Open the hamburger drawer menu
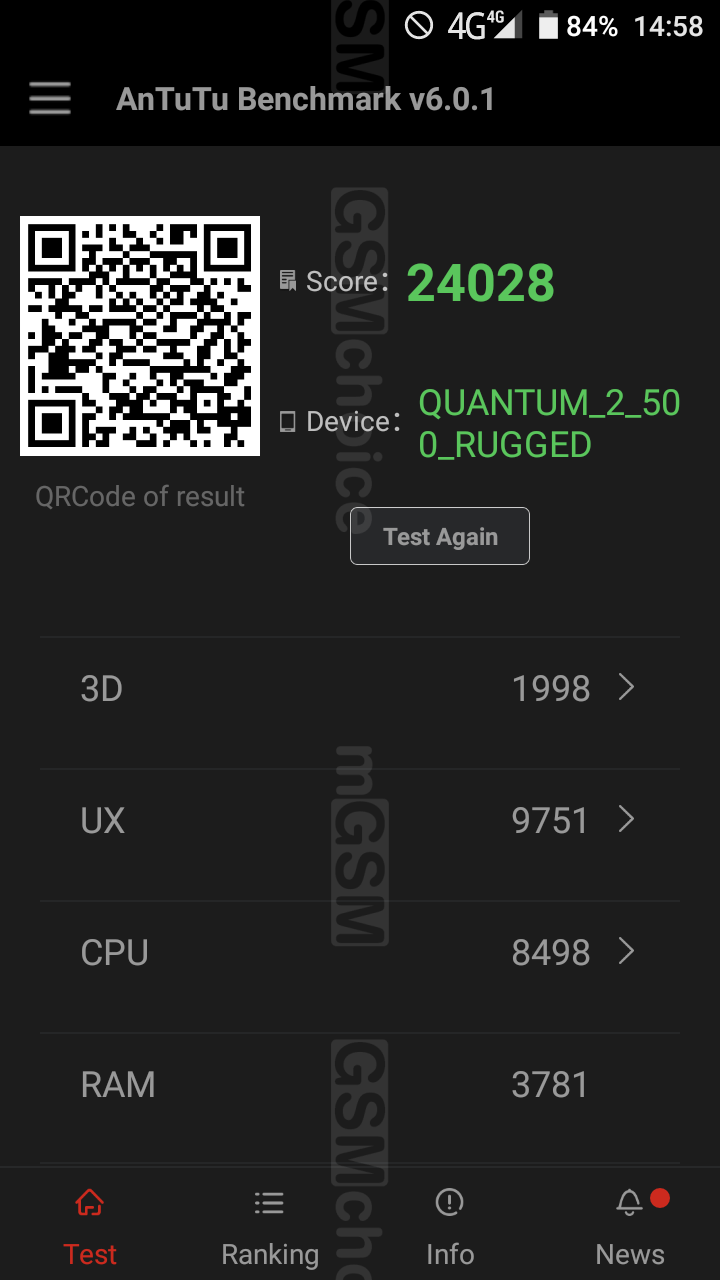The height and width of the screenshot is (1280, 720). [x=50, y=99]
